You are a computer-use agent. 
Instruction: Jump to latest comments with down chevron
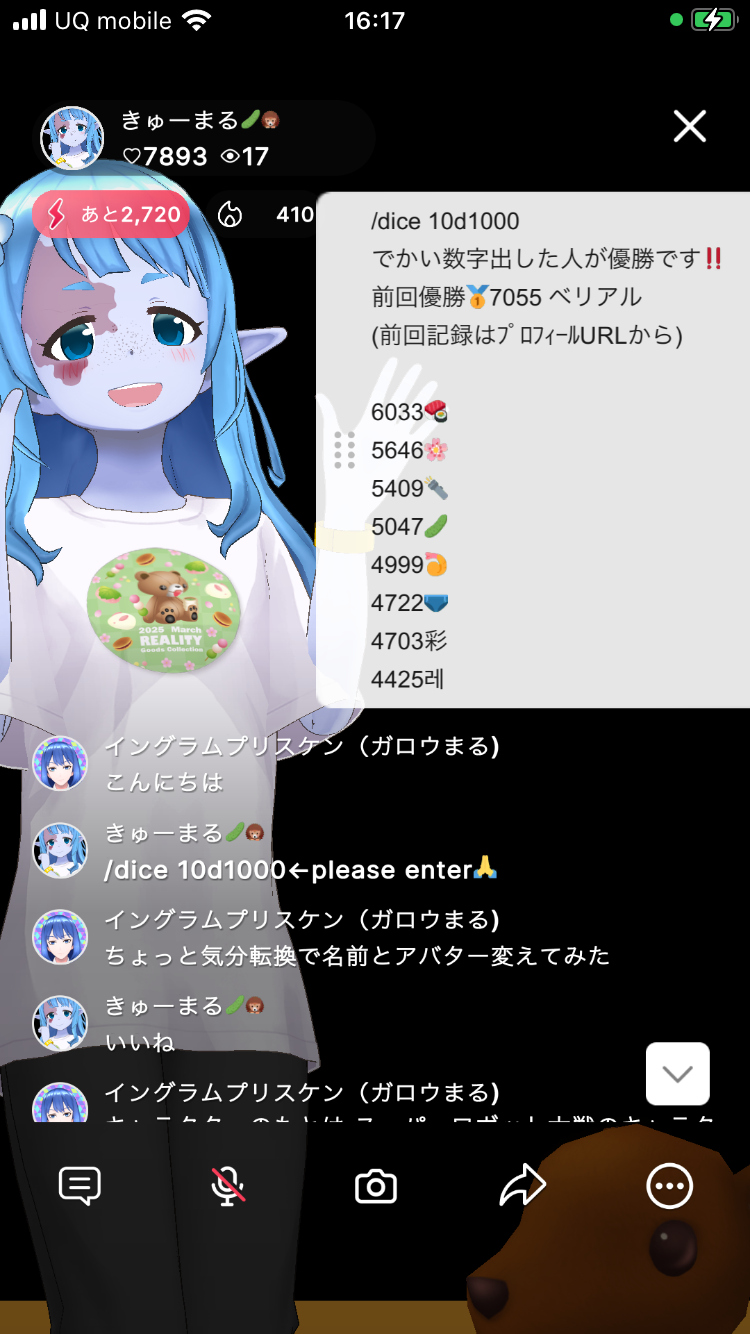(678, 1074)
